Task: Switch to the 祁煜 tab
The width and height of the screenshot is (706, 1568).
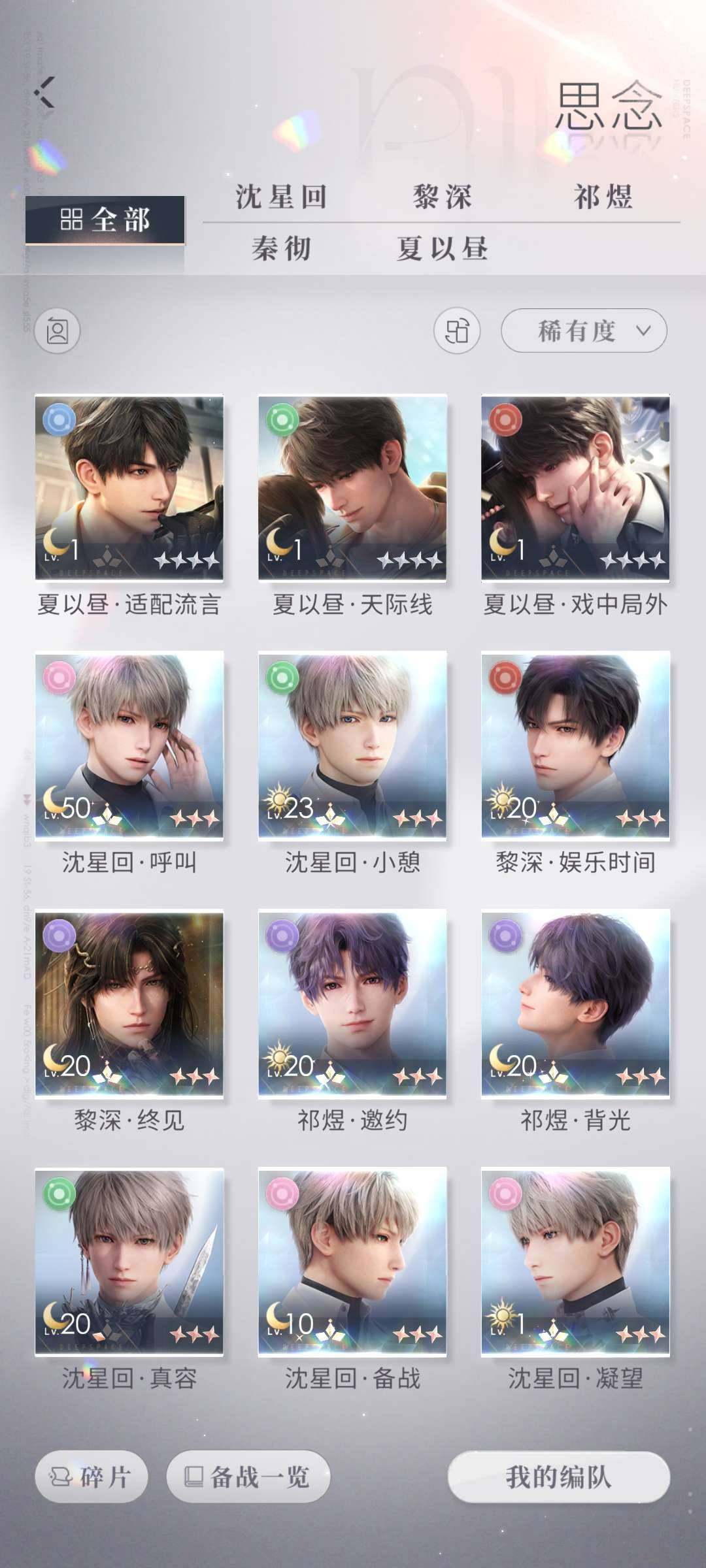Action: point(603,197)
